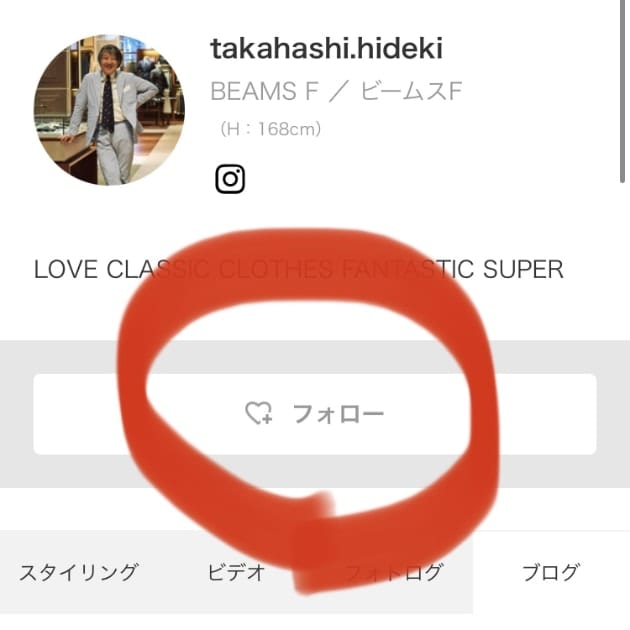This screenshot has width=630, height=630.
Task: Switch to the ビデオ tab
Action: (236, 573)
